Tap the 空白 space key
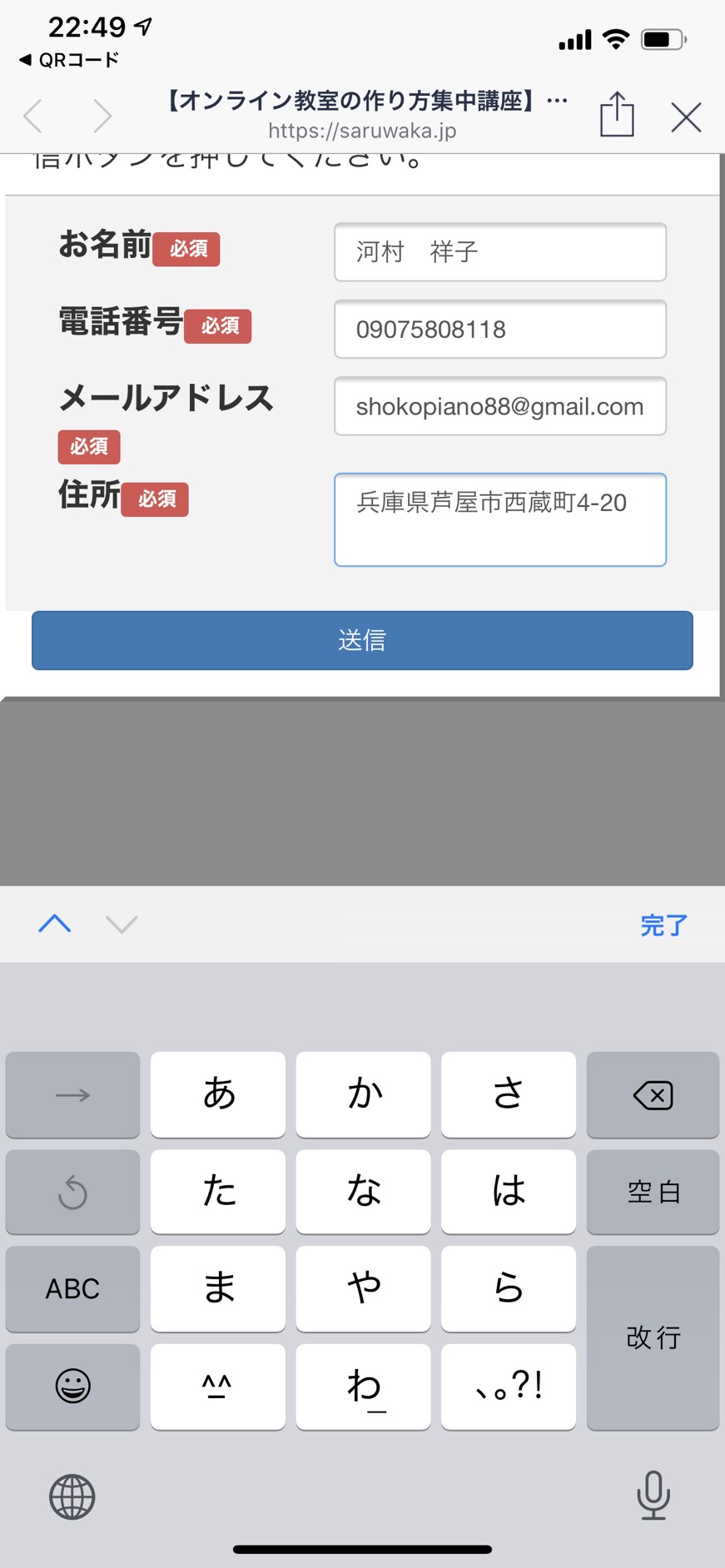The width and height of the screenshot is (725, 1568). (653, 1192)
